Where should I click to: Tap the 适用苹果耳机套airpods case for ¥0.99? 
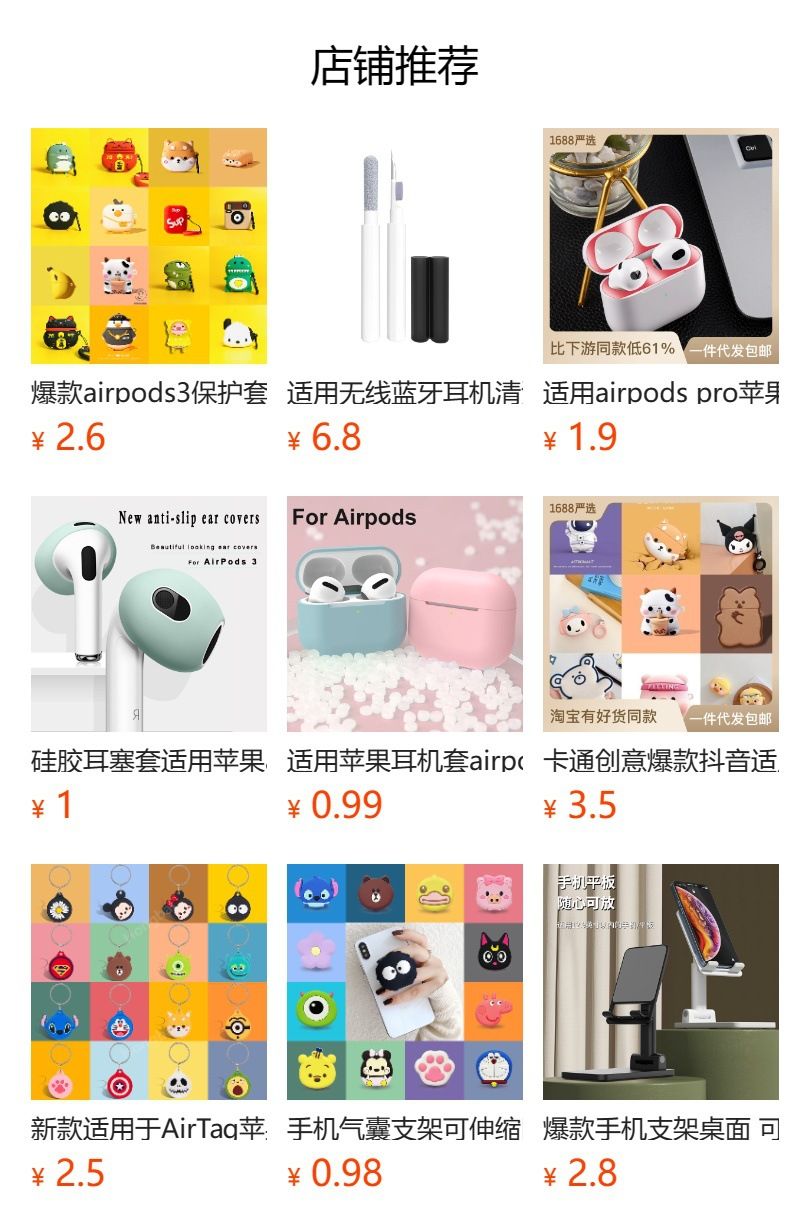[x=405, y=614]
